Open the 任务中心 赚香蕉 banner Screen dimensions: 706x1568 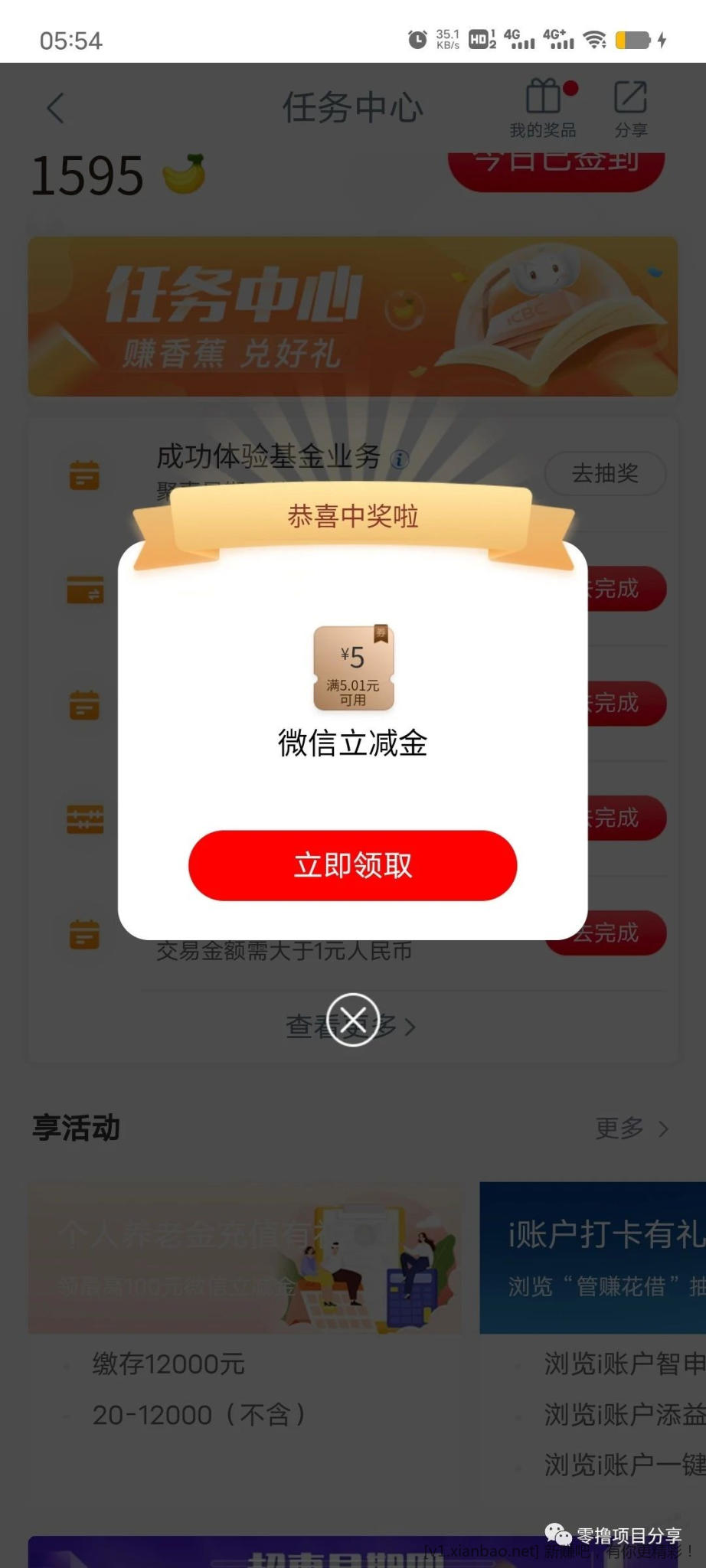352,316
